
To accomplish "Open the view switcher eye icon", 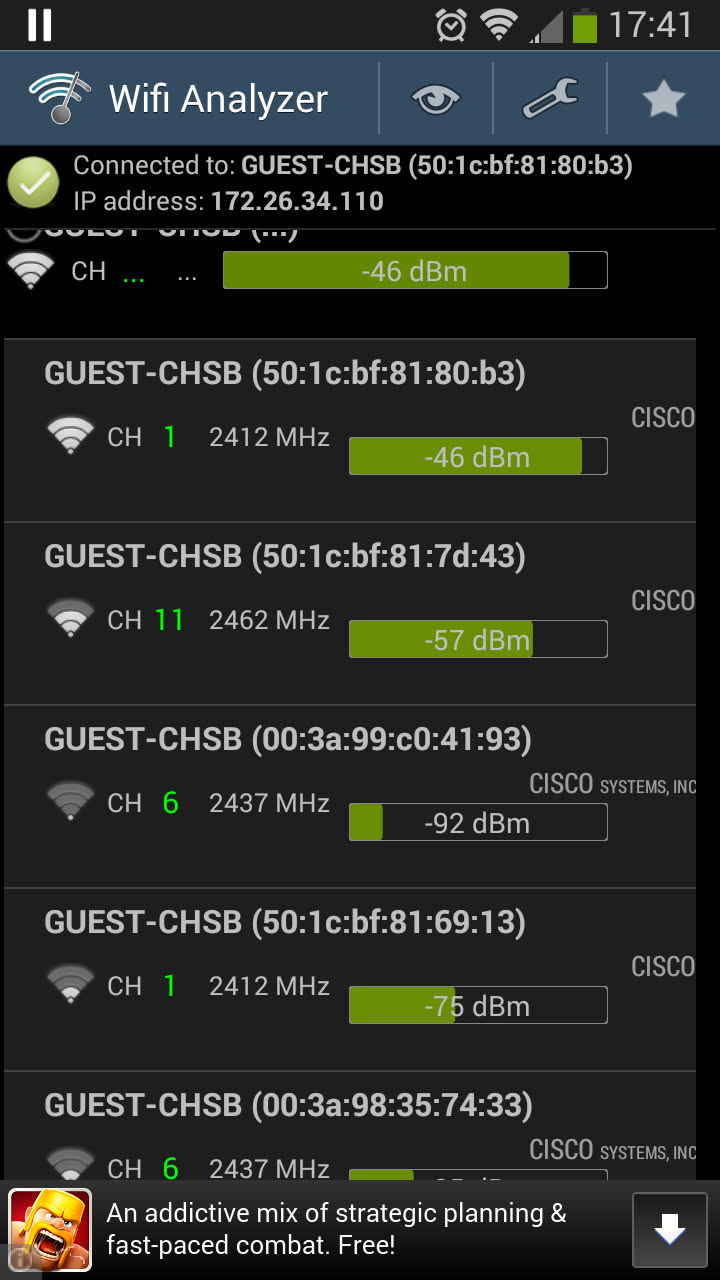I will (x=436, y=99).
